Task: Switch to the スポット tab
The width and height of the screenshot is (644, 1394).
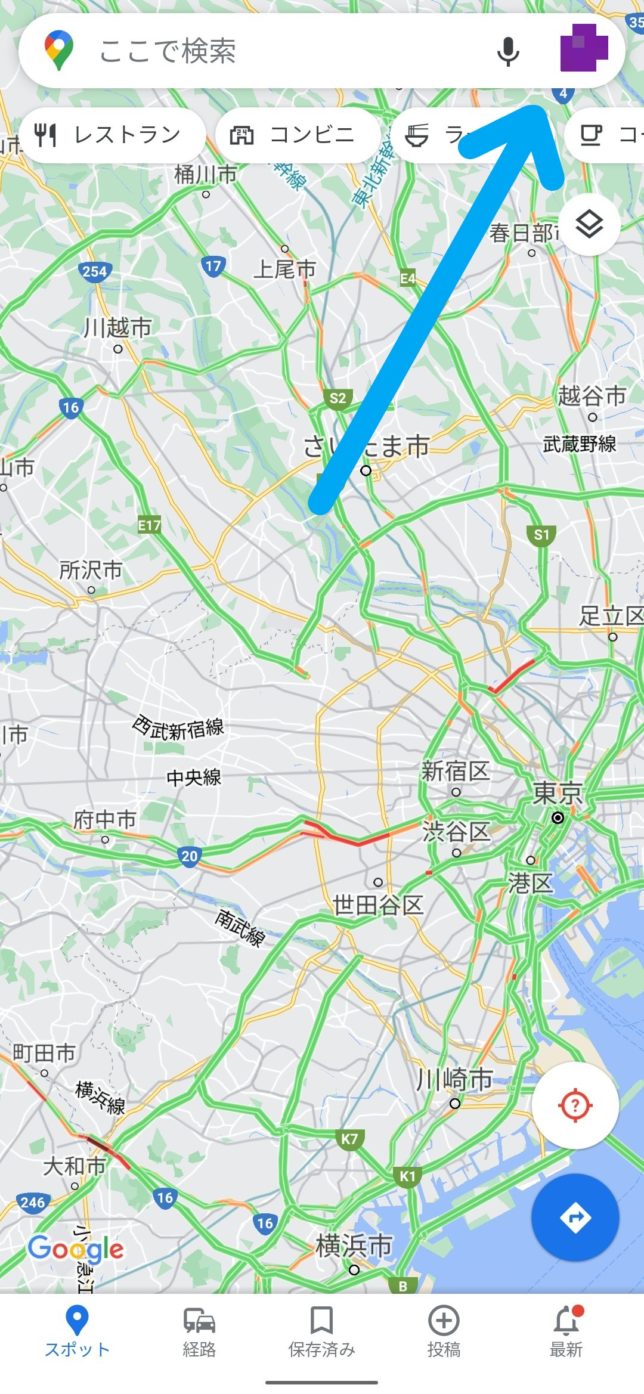Action: click(x=77, y=1332)
